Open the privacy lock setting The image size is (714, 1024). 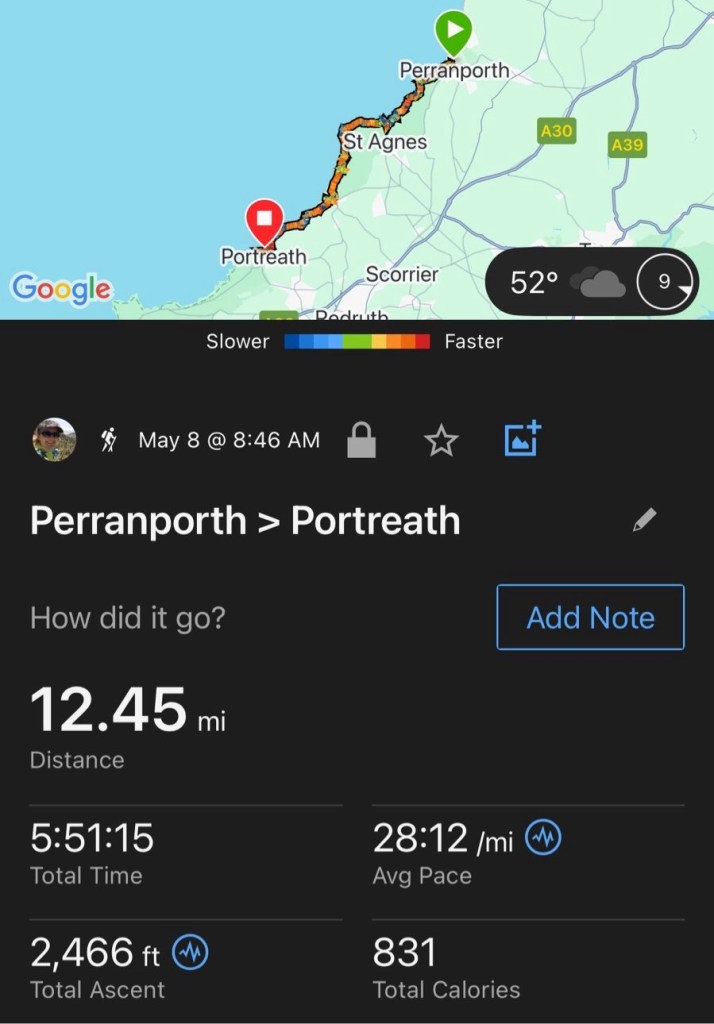click(x=361, y=440)
